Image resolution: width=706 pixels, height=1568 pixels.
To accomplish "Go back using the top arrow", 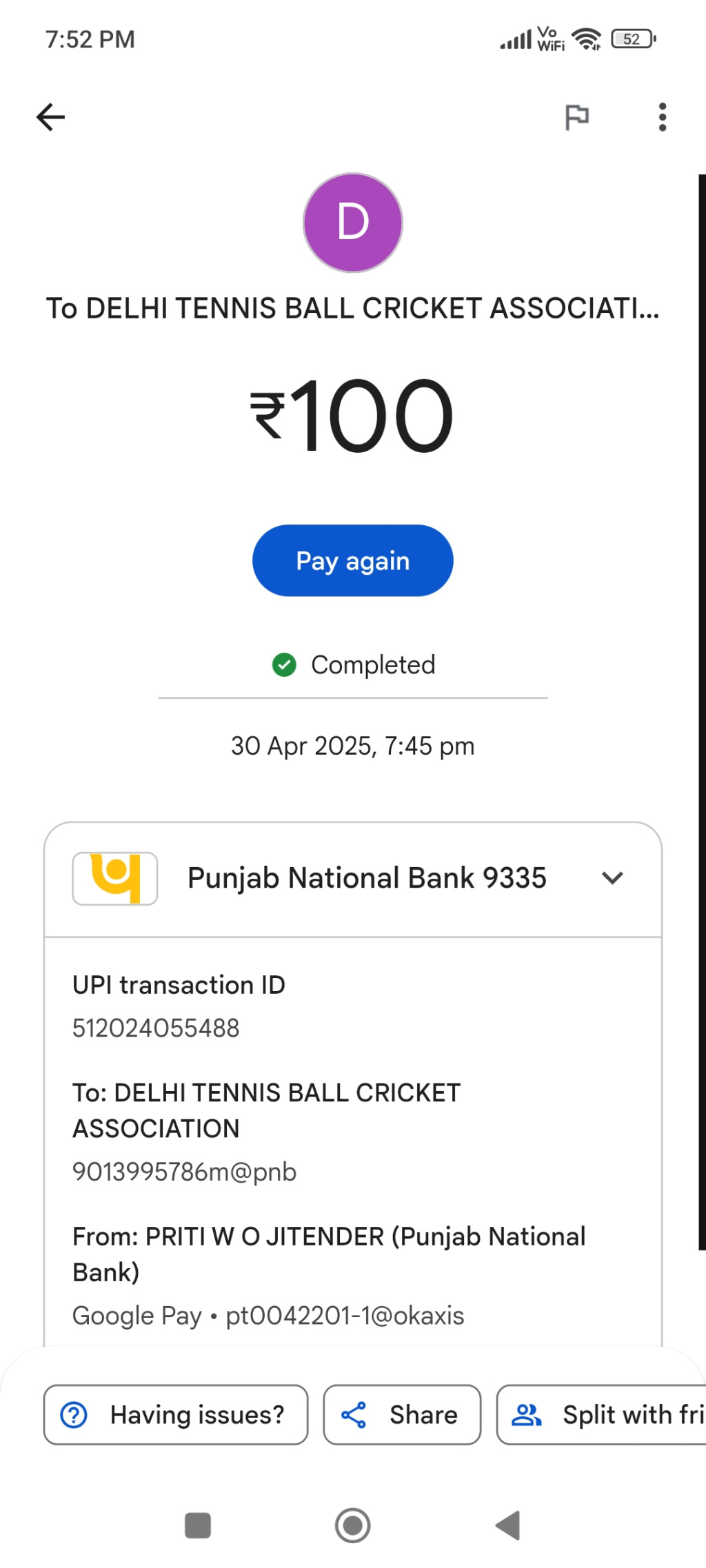I will [x=50, y=117].
